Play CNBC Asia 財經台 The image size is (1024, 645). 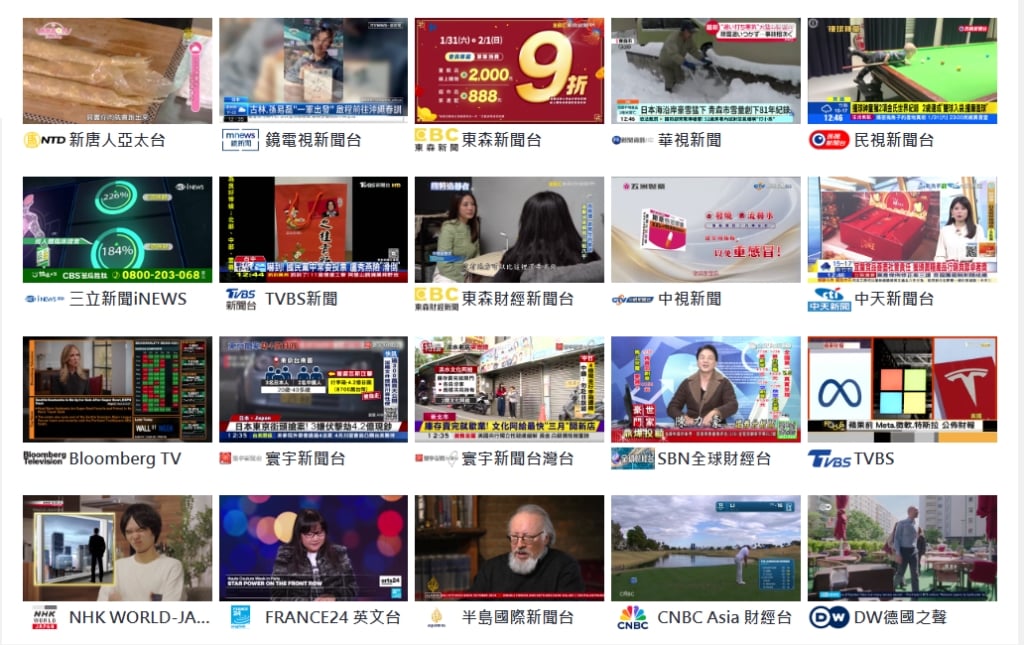(705, 548)
